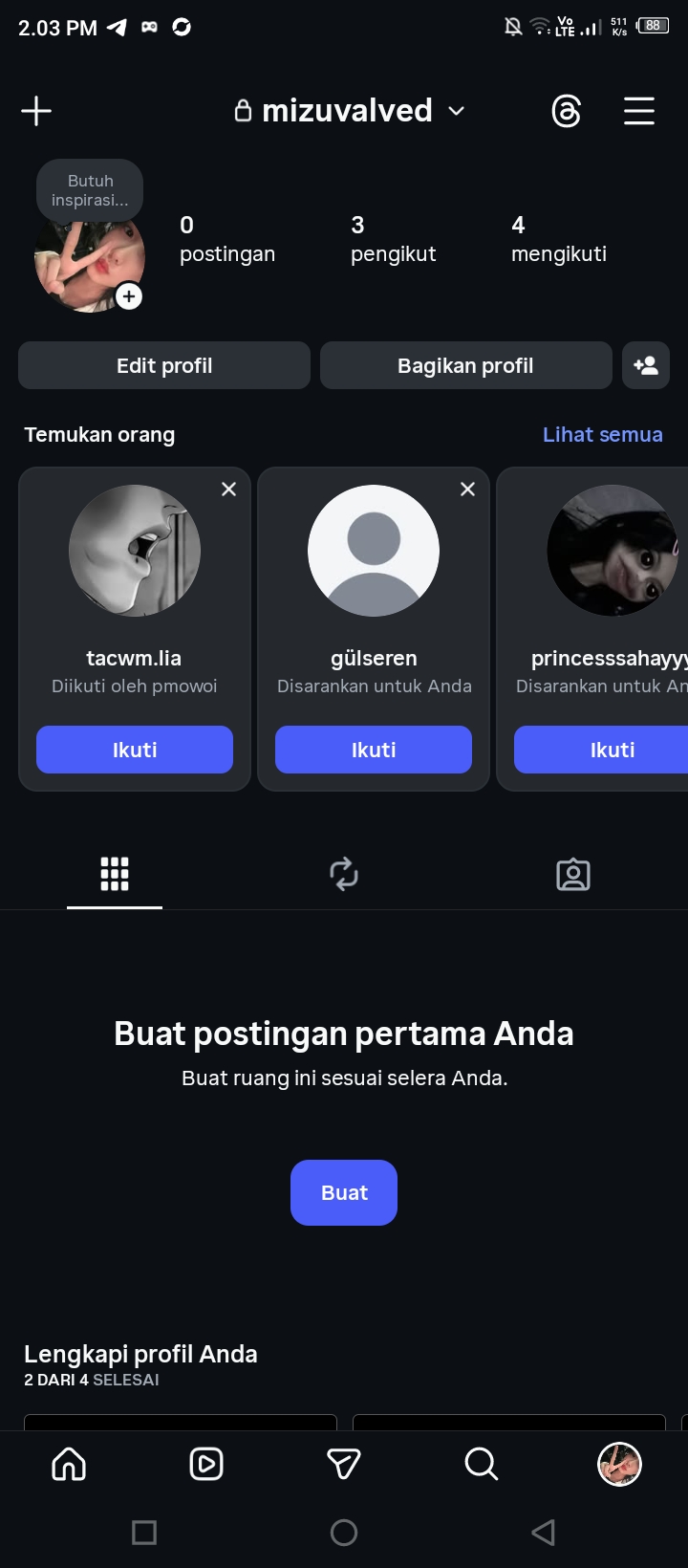This screenshot has width=688, height=1568.
Task: Follow tacwm.lia with Ikuti
Action: pos(135,750)
